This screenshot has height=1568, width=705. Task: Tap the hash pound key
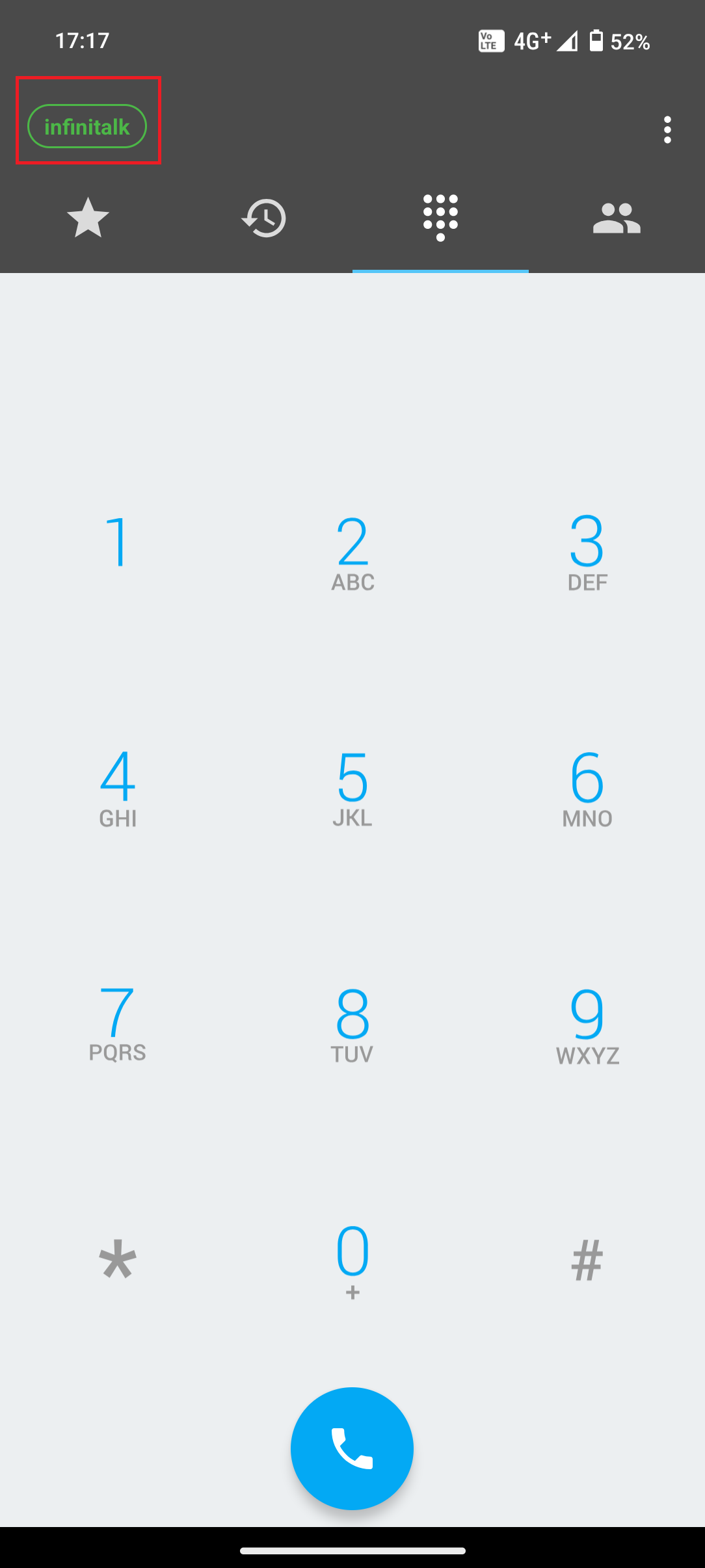(x=587, y=1260)
